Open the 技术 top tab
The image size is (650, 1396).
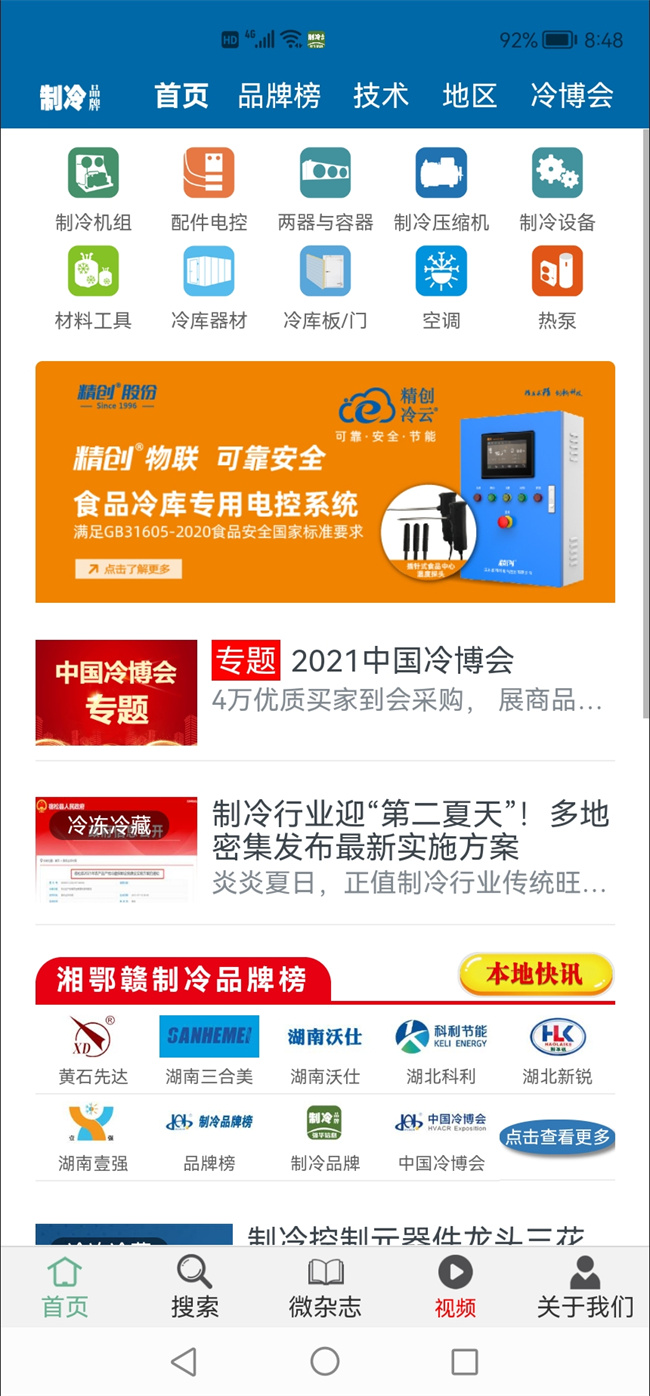point(381,96)
